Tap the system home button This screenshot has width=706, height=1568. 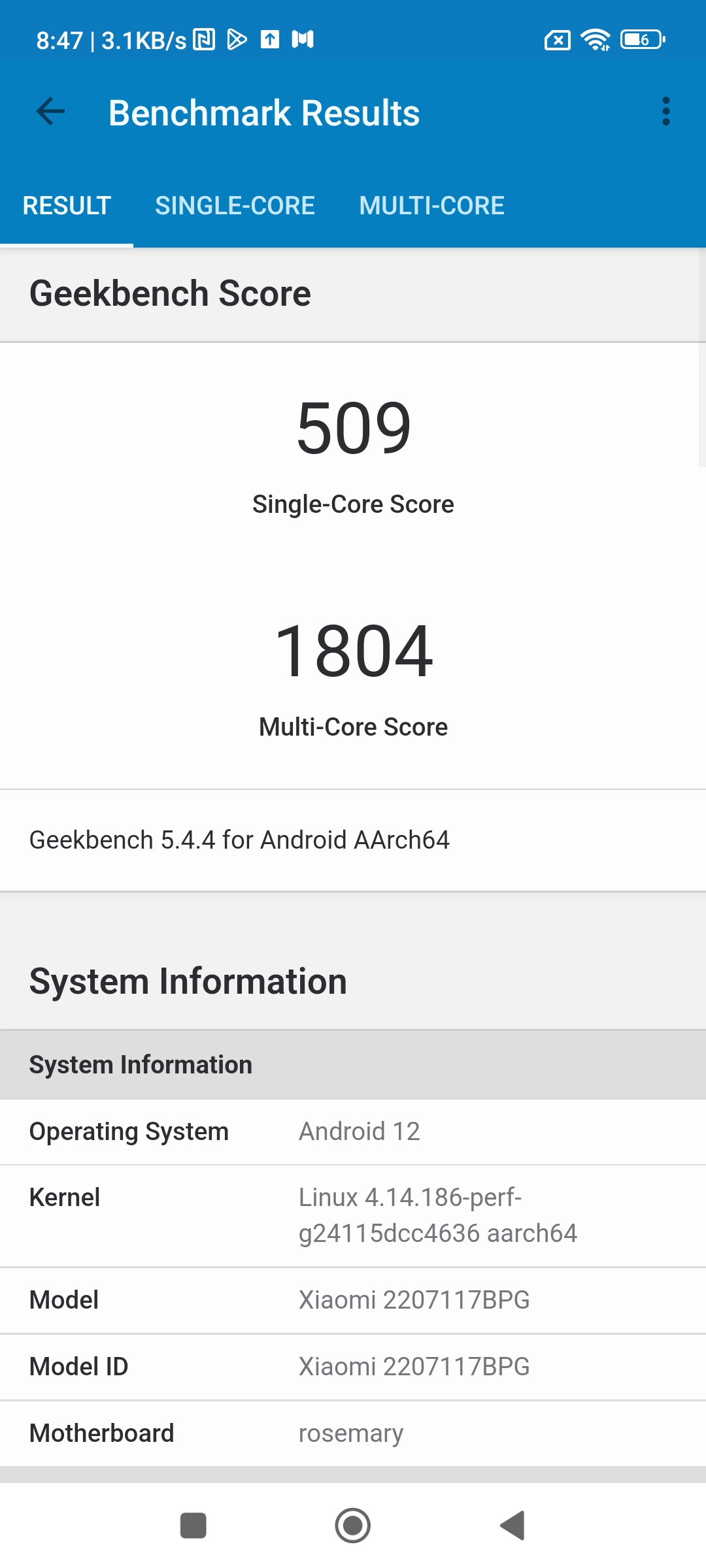click(353, 1526)
